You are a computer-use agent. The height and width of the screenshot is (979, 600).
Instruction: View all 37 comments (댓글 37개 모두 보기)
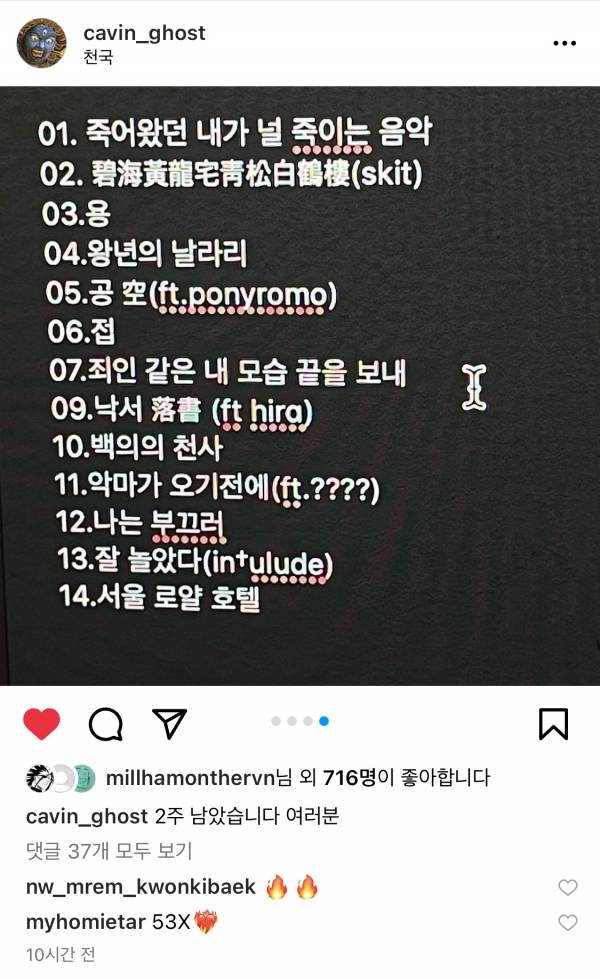tap(108, 851)
